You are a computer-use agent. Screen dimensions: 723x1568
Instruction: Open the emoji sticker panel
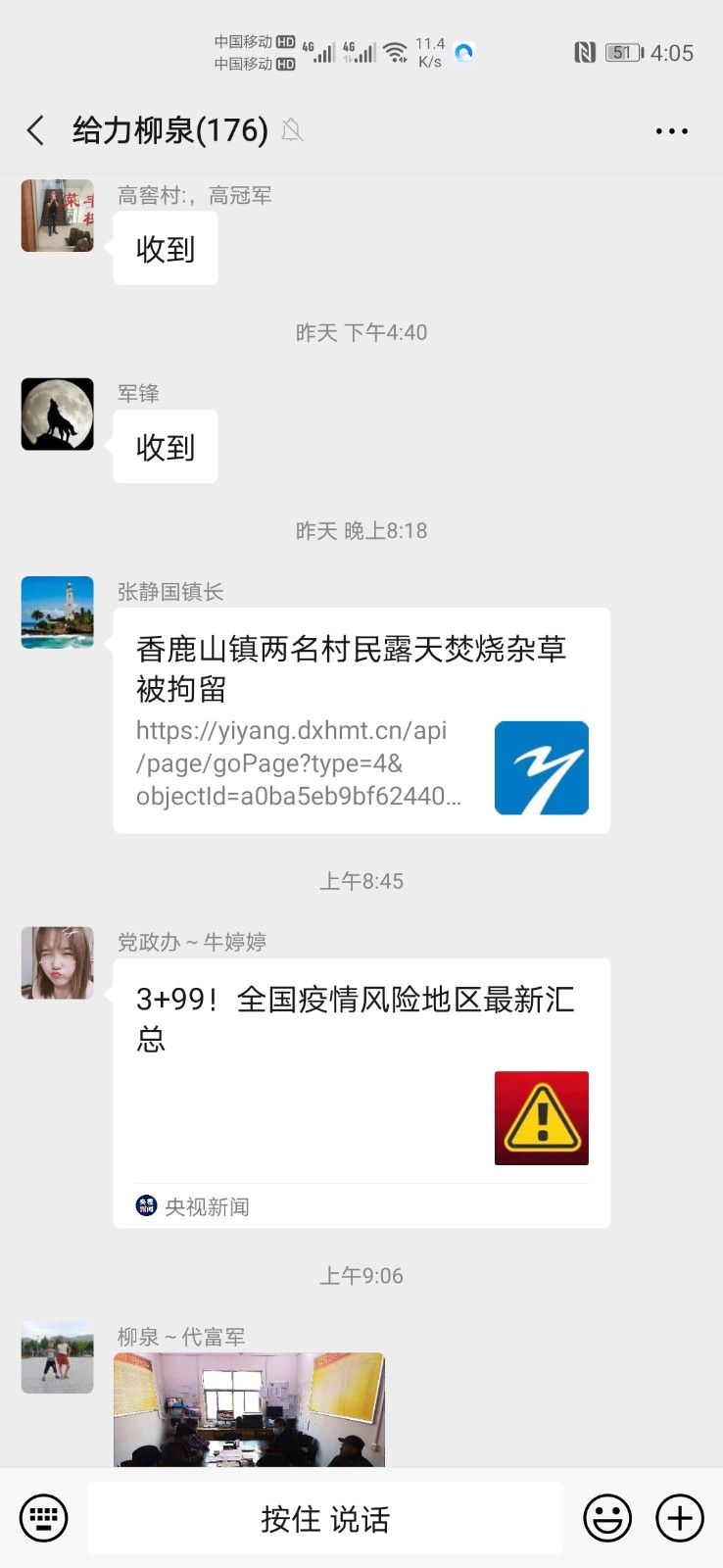point(607,1518)
